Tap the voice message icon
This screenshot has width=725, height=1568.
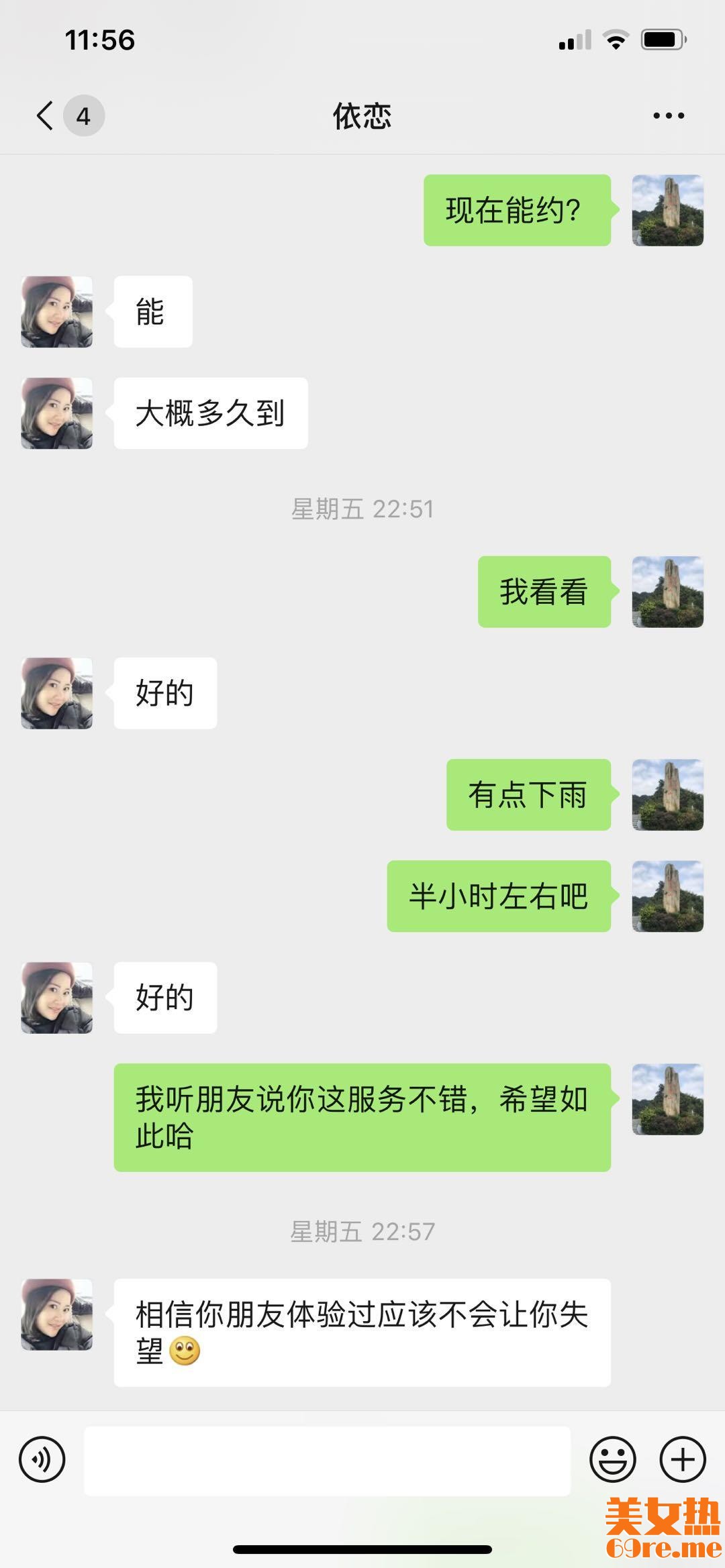[42, 1459]
